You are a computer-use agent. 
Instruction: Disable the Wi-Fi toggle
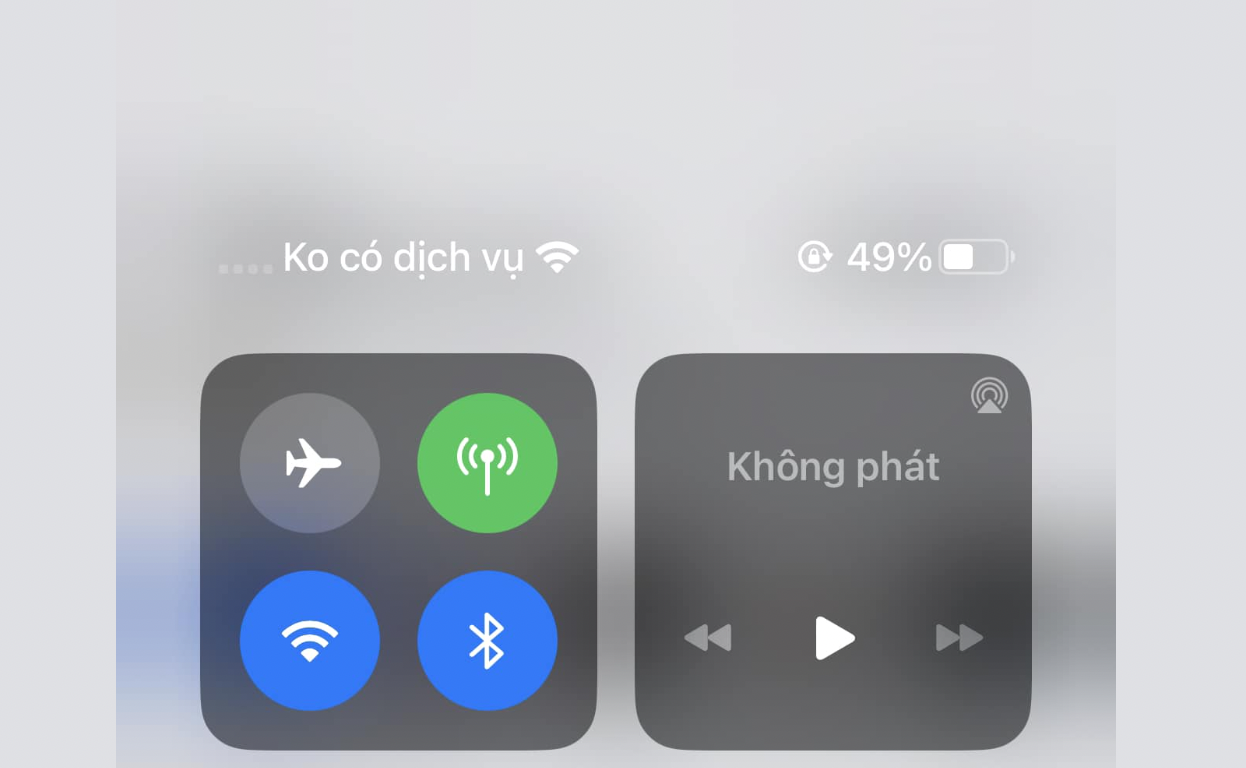coord(310,640)
